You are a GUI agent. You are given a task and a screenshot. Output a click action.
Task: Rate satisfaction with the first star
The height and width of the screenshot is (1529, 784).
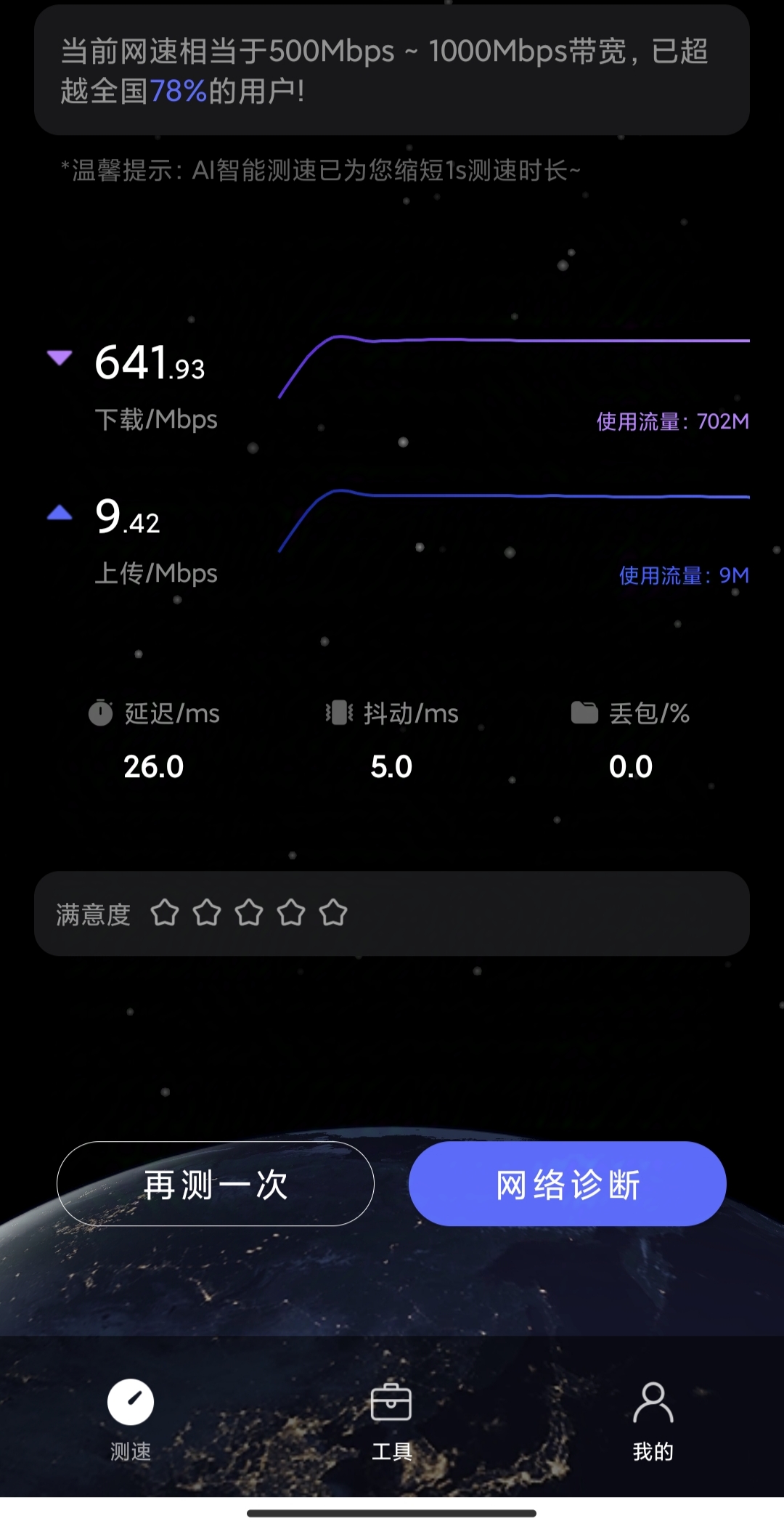[165, 913]
